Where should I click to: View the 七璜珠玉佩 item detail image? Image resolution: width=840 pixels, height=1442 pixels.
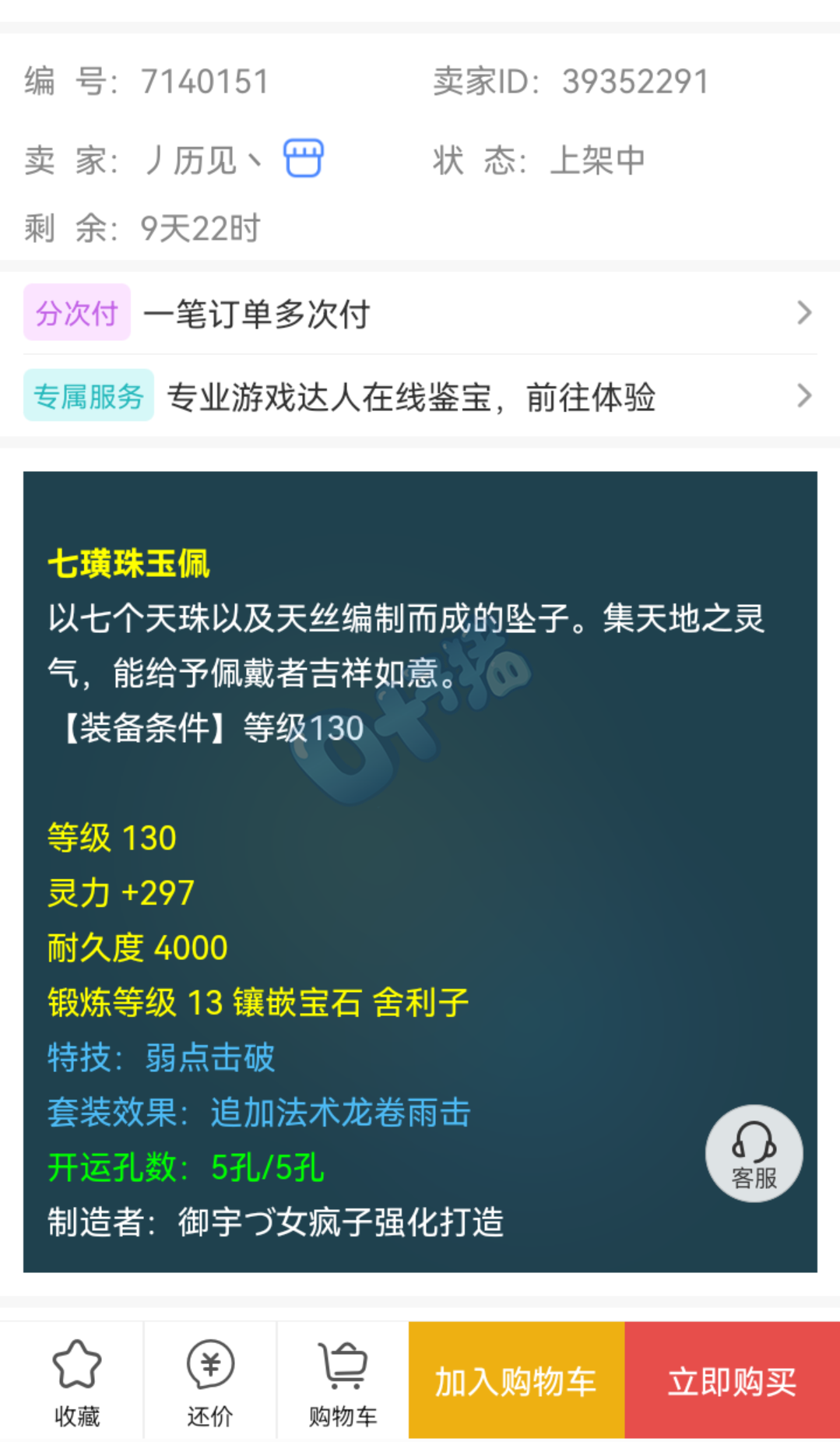(420, 871)
